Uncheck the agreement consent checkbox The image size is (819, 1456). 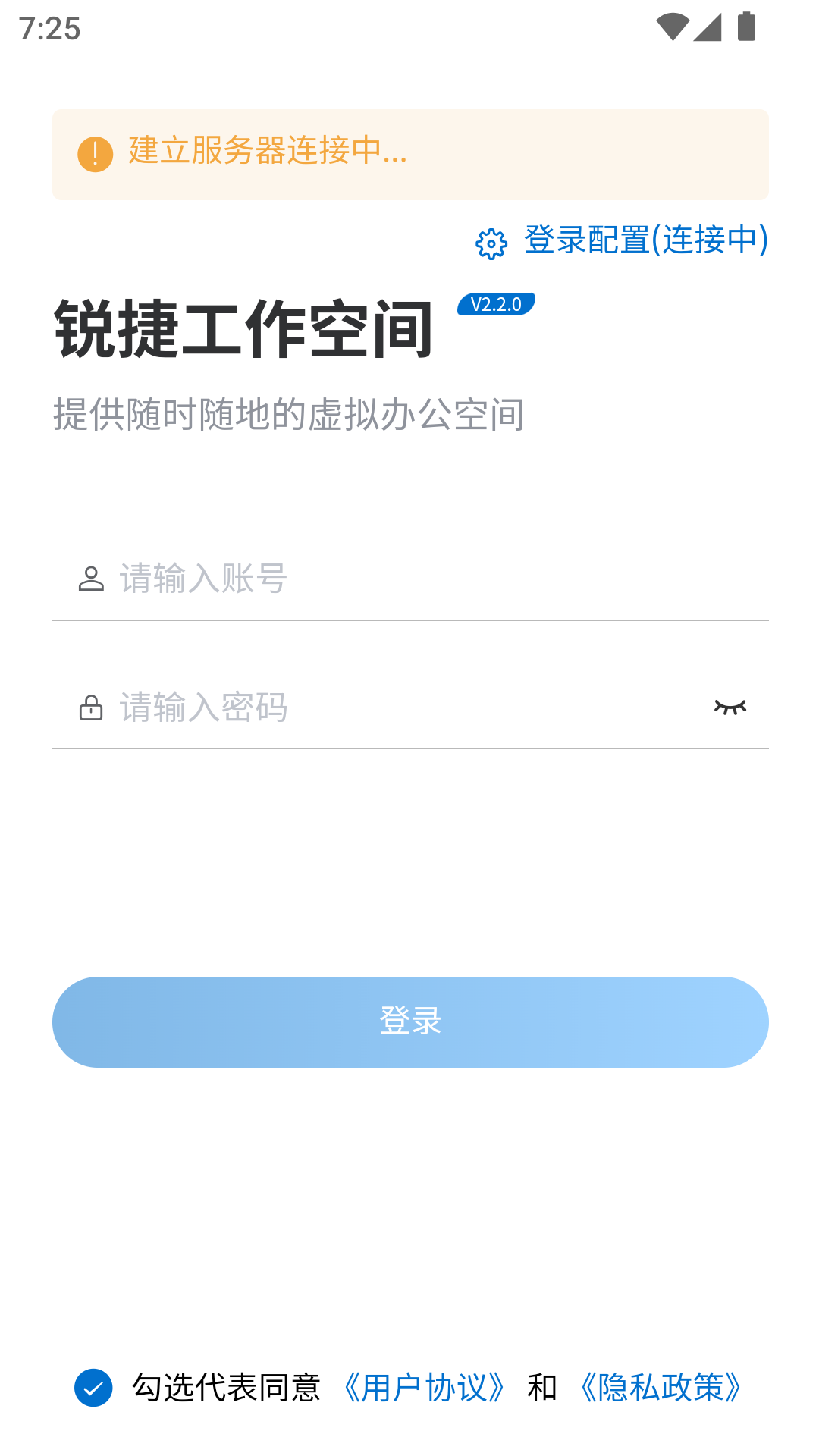pos(93,1391)
